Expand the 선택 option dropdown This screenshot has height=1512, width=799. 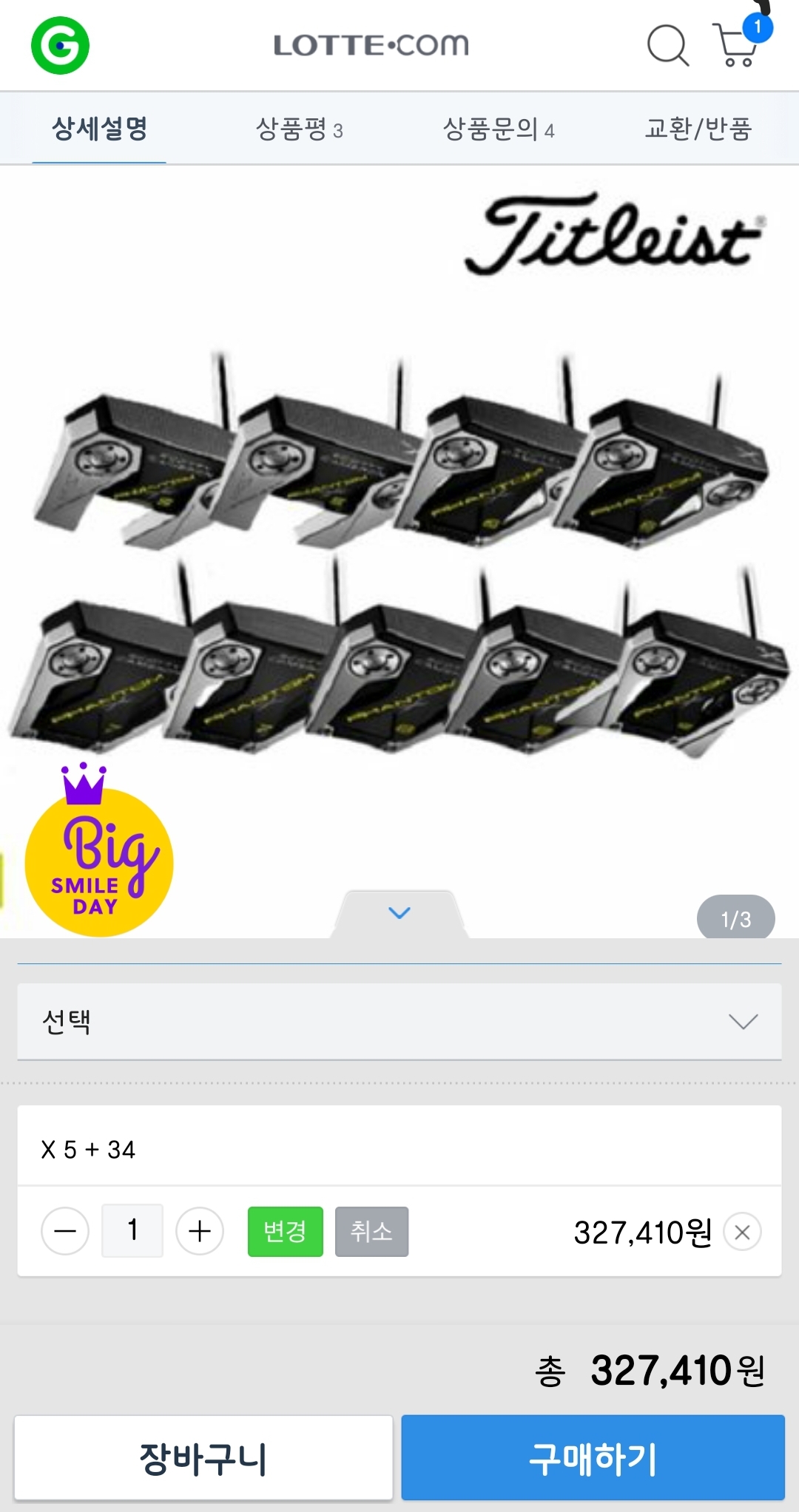399,1022
